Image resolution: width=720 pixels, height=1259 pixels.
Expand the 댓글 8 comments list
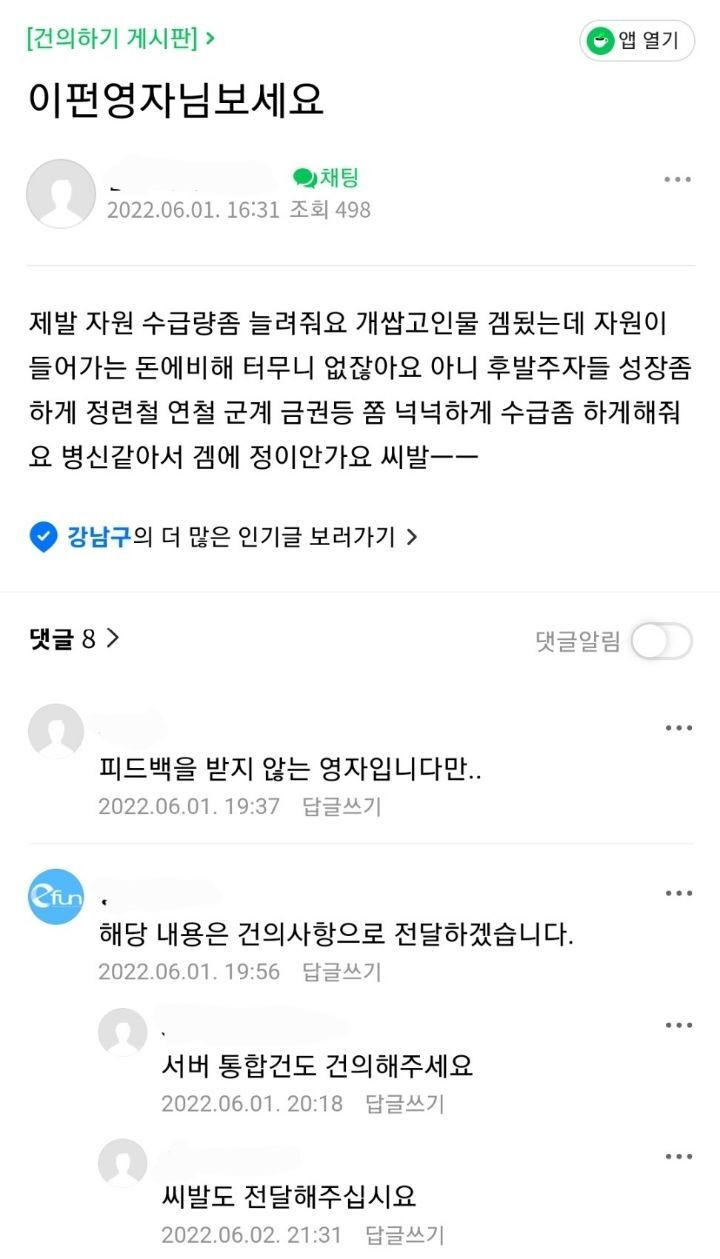(75, 639)
